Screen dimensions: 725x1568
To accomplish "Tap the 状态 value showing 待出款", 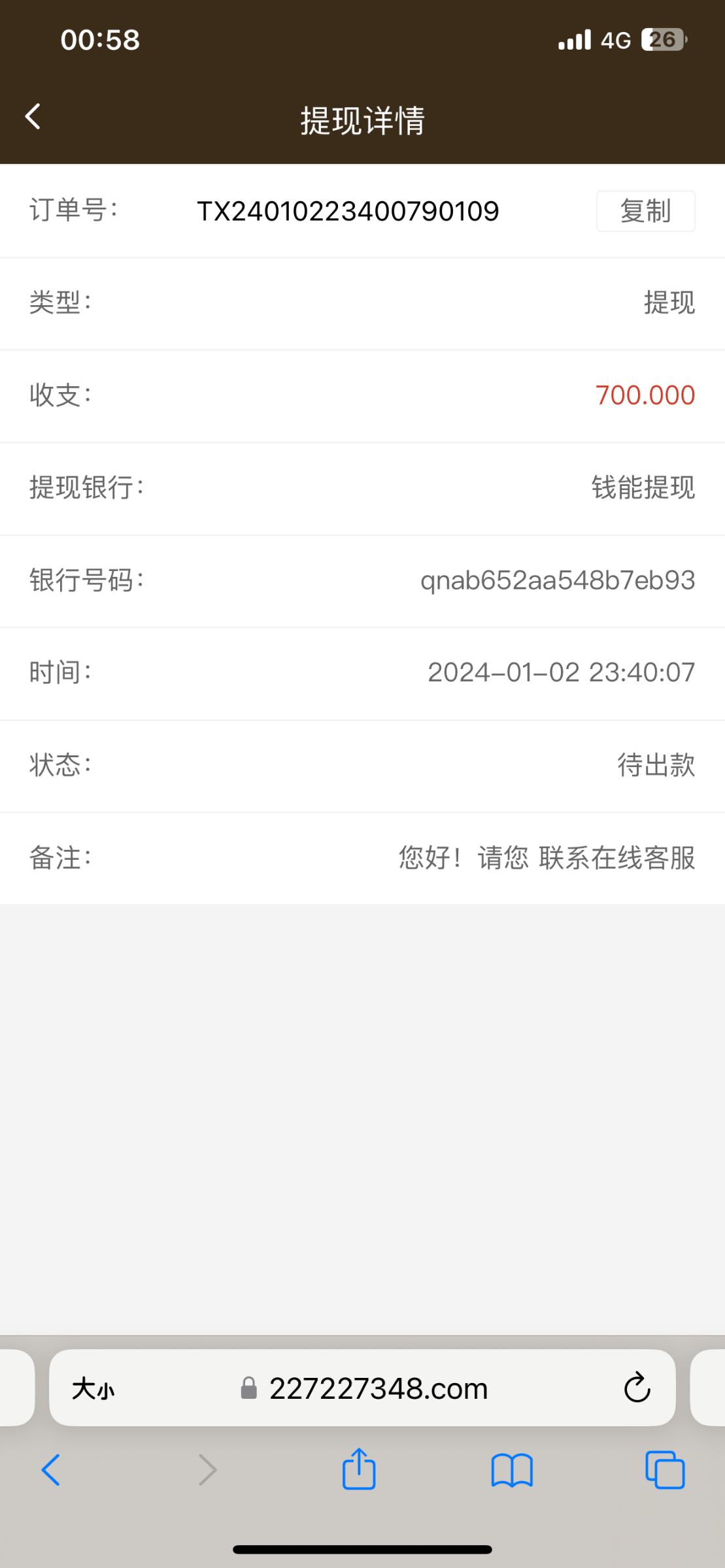I will point(657,766).
